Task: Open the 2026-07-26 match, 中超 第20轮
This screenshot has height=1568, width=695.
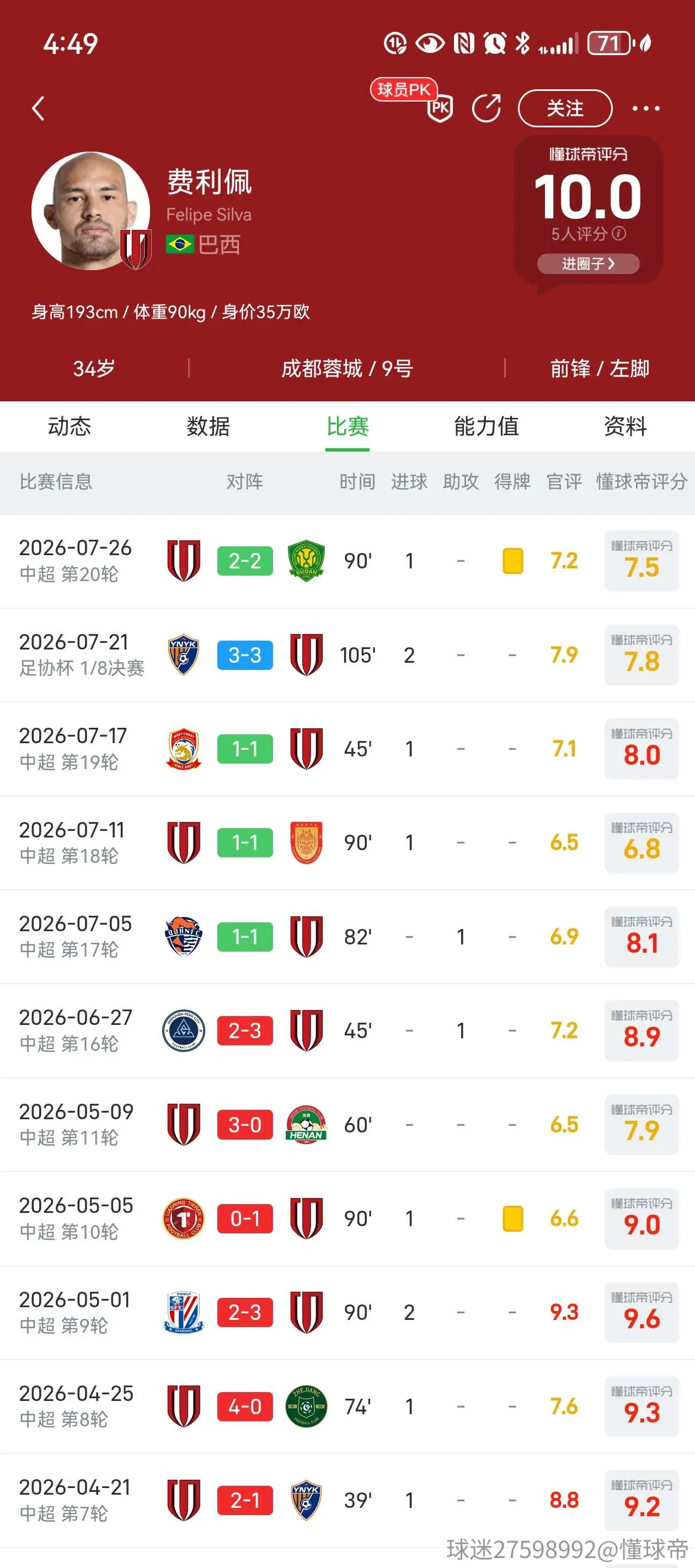Action: (x=347, y=561)
